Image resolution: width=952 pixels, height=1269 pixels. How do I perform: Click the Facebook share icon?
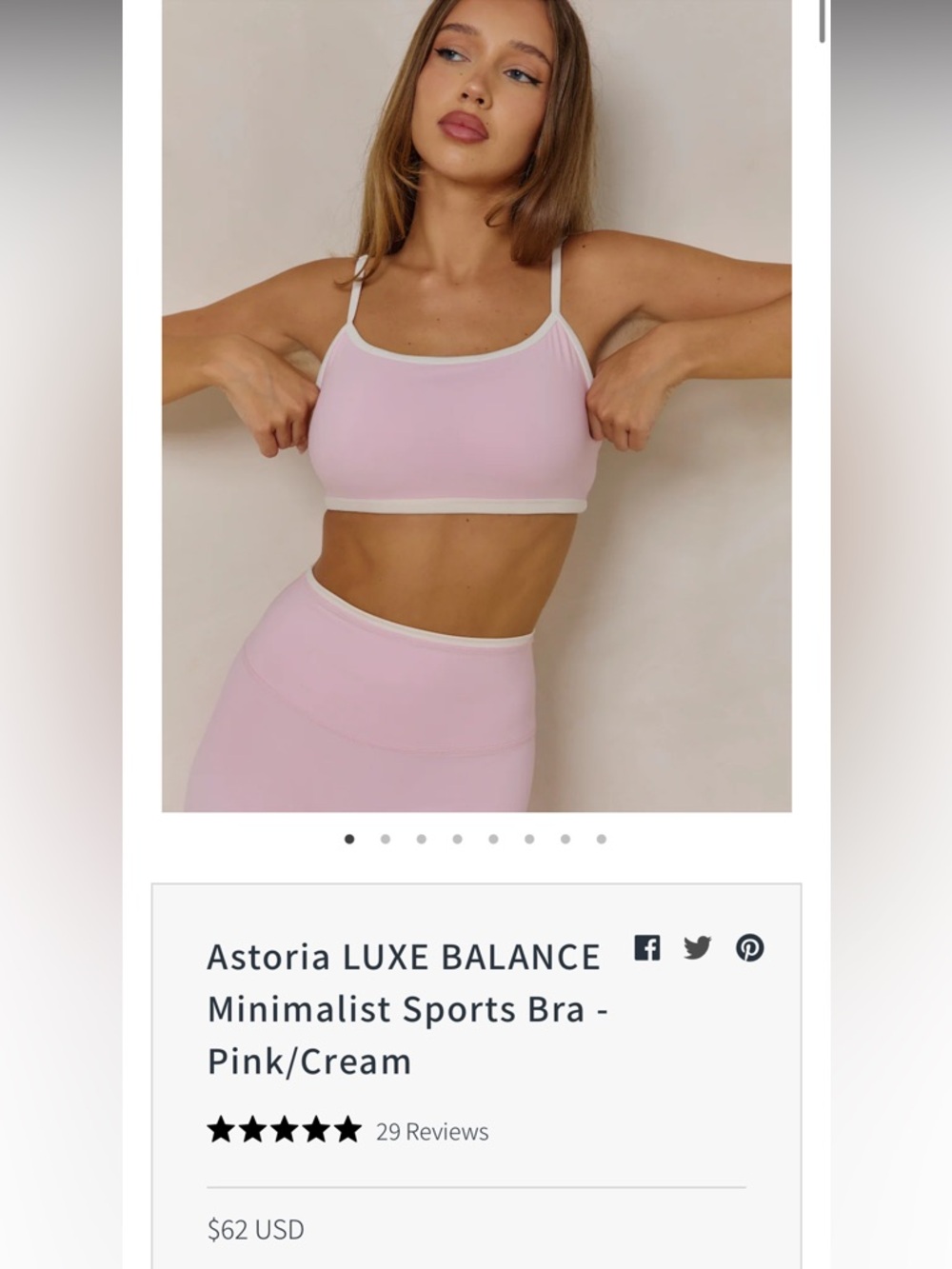coord(648,948)
